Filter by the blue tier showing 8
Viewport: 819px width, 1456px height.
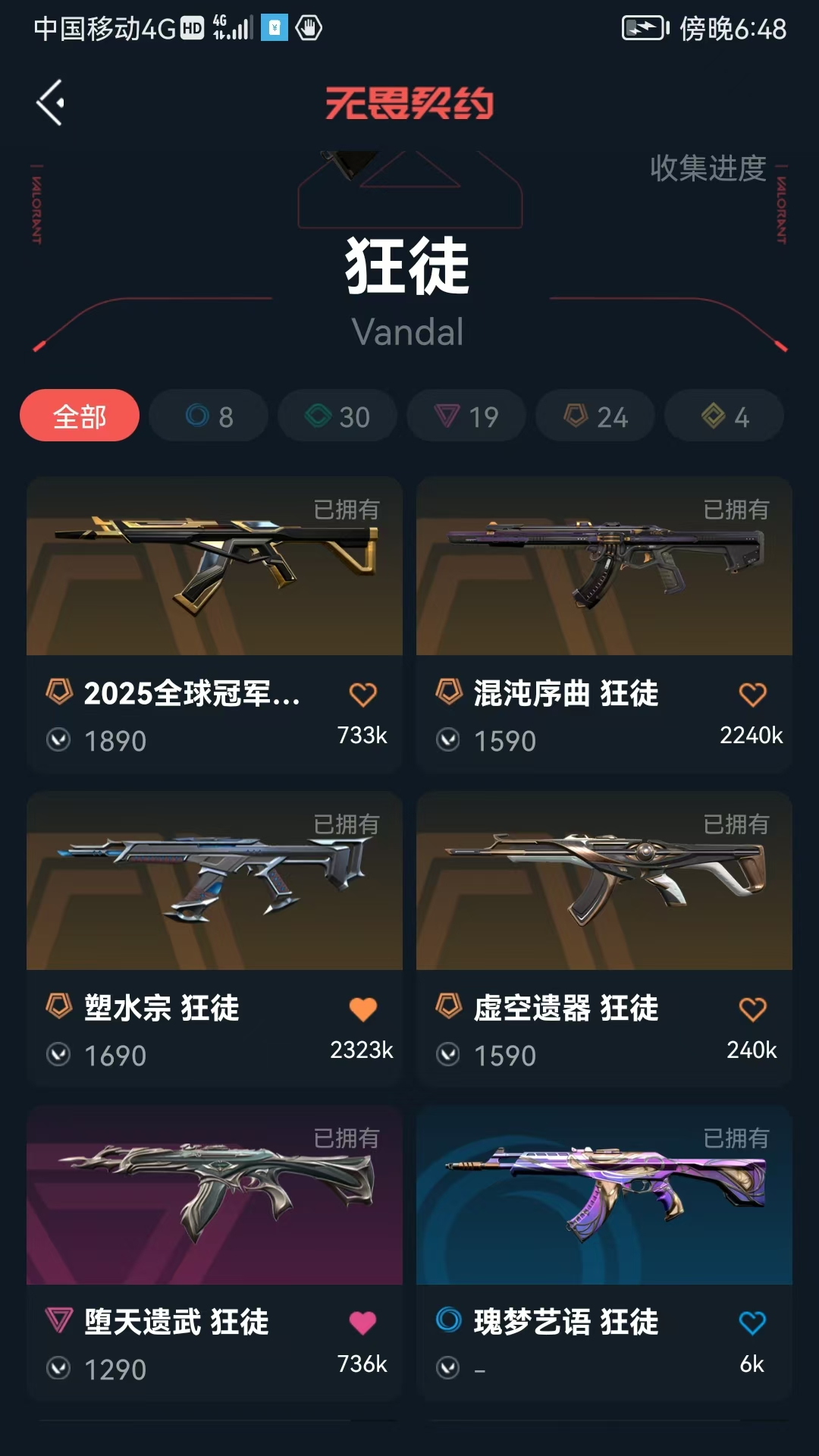pyautogui.click(x=209, y=416)
